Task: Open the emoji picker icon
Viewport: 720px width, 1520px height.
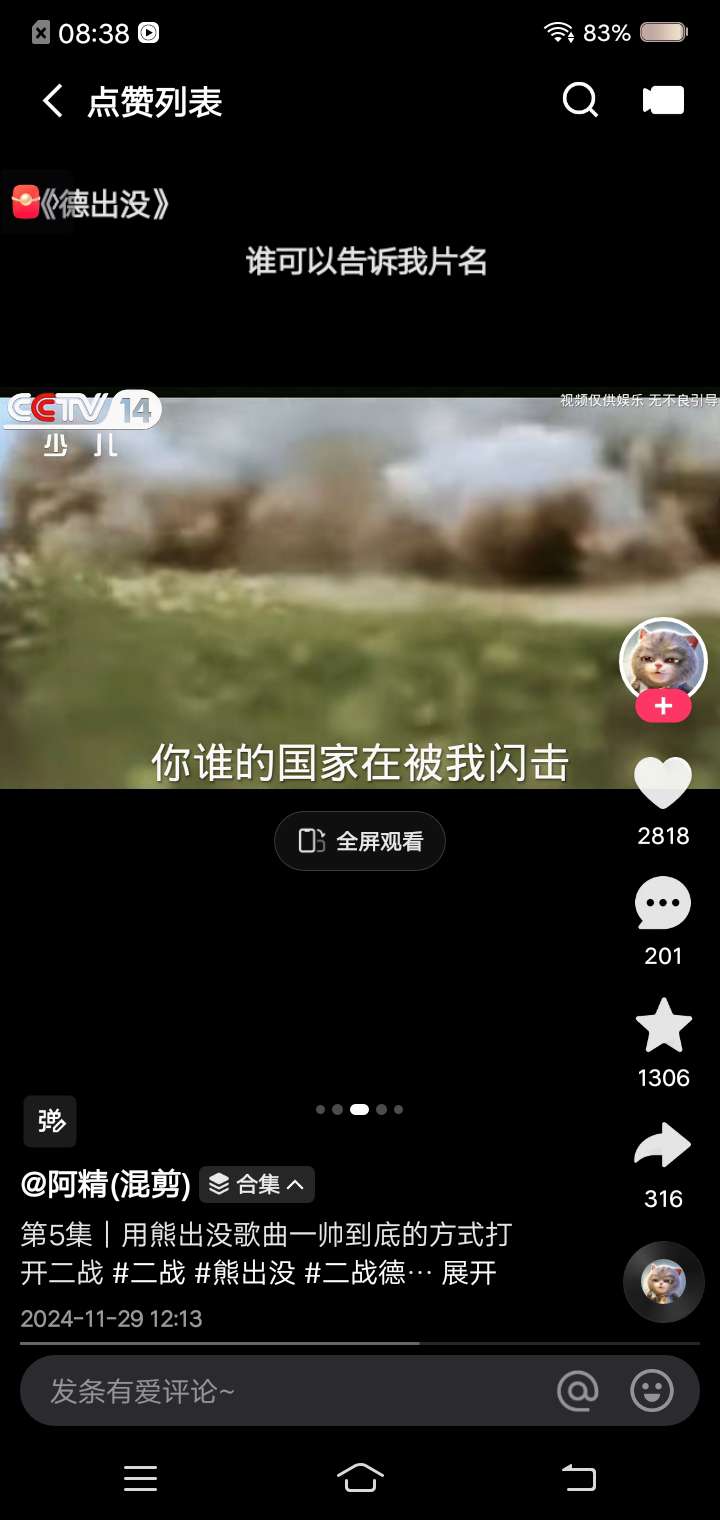Action: point(652,1391)
